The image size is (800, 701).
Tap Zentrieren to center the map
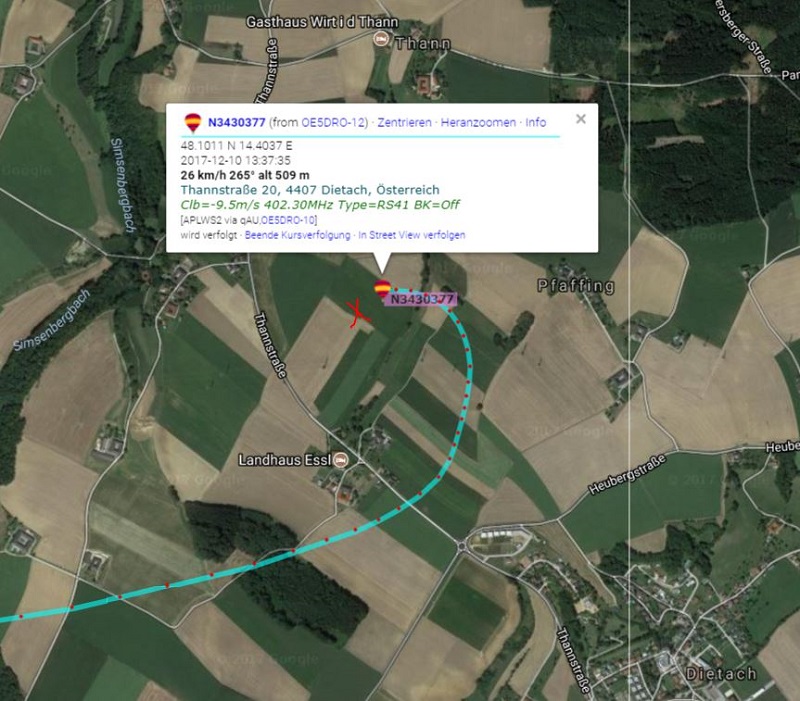pos(405,122)
